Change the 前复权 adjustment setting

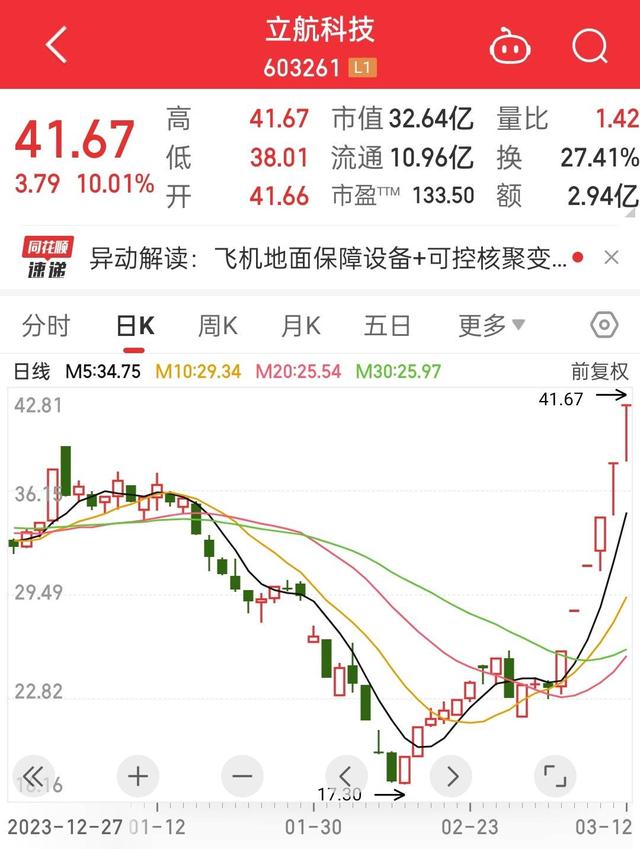600,371
